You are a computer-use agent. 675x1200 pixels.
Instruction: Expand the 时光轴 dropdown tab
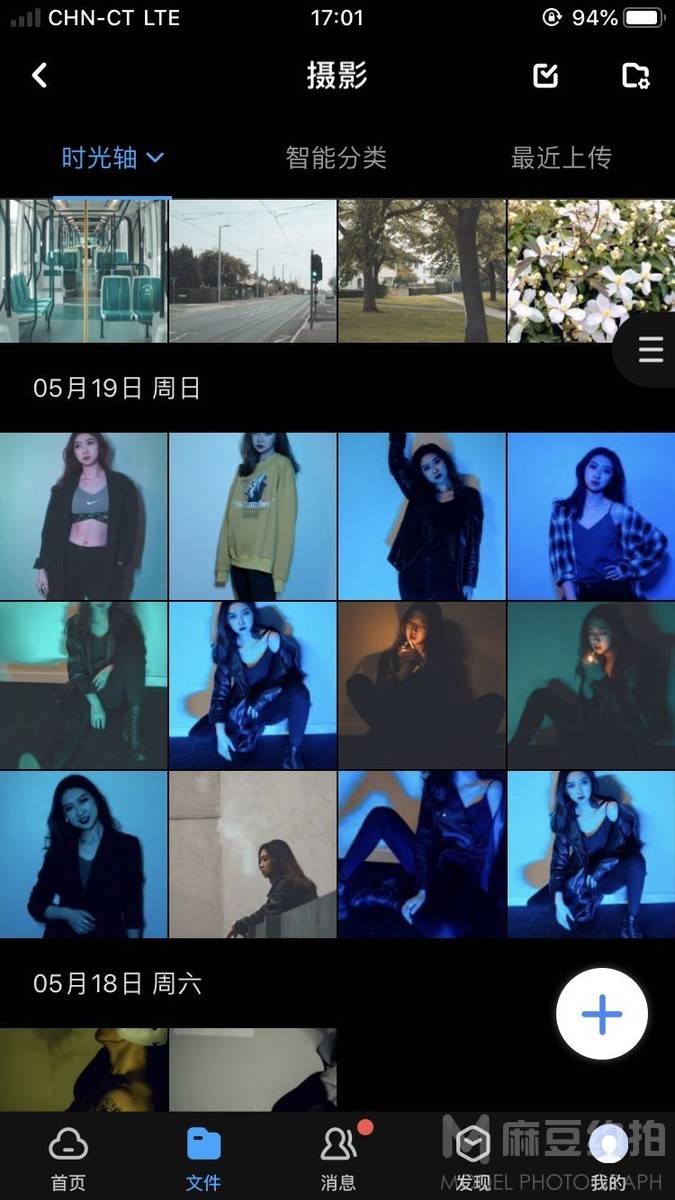[111, 158]
